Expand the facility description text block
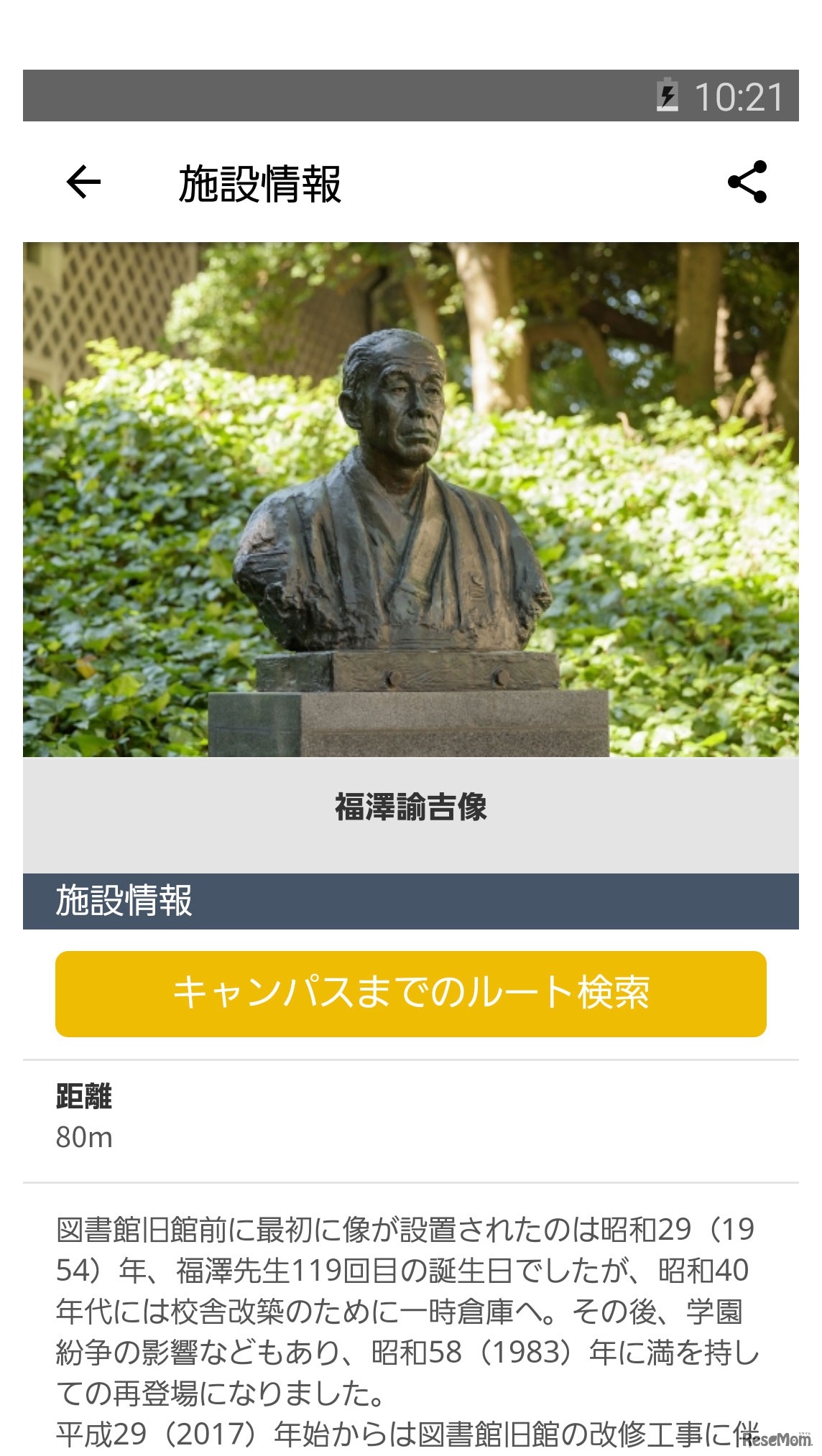822x1456 pixels. (x=410, y=1293)
